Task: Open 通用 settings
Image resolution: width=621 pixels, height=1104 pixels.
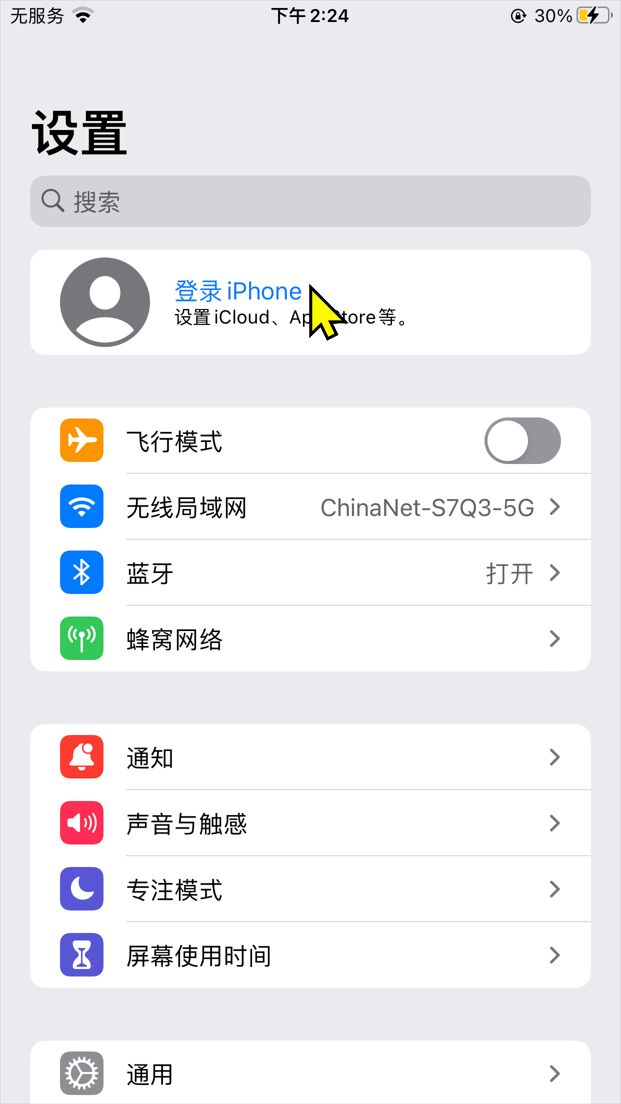Action: click(x=310, y=1074)
